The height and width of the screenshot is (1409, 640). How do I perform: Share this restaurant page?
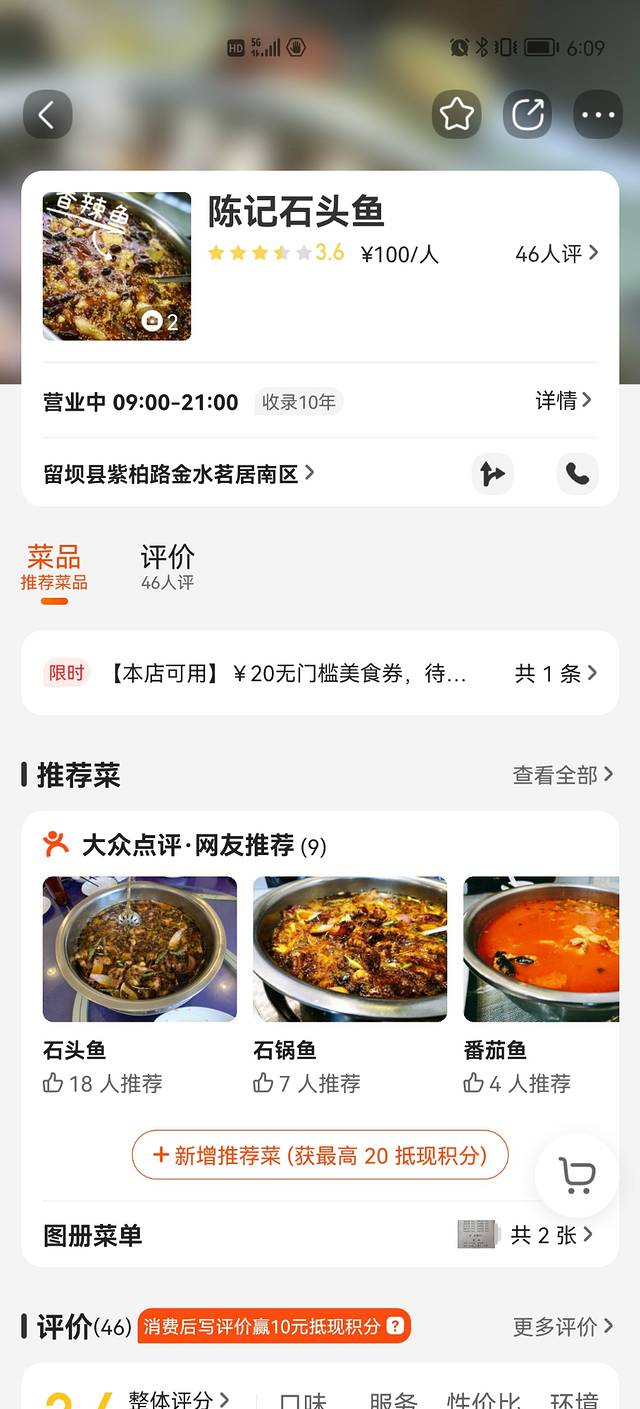pos(527,115)
